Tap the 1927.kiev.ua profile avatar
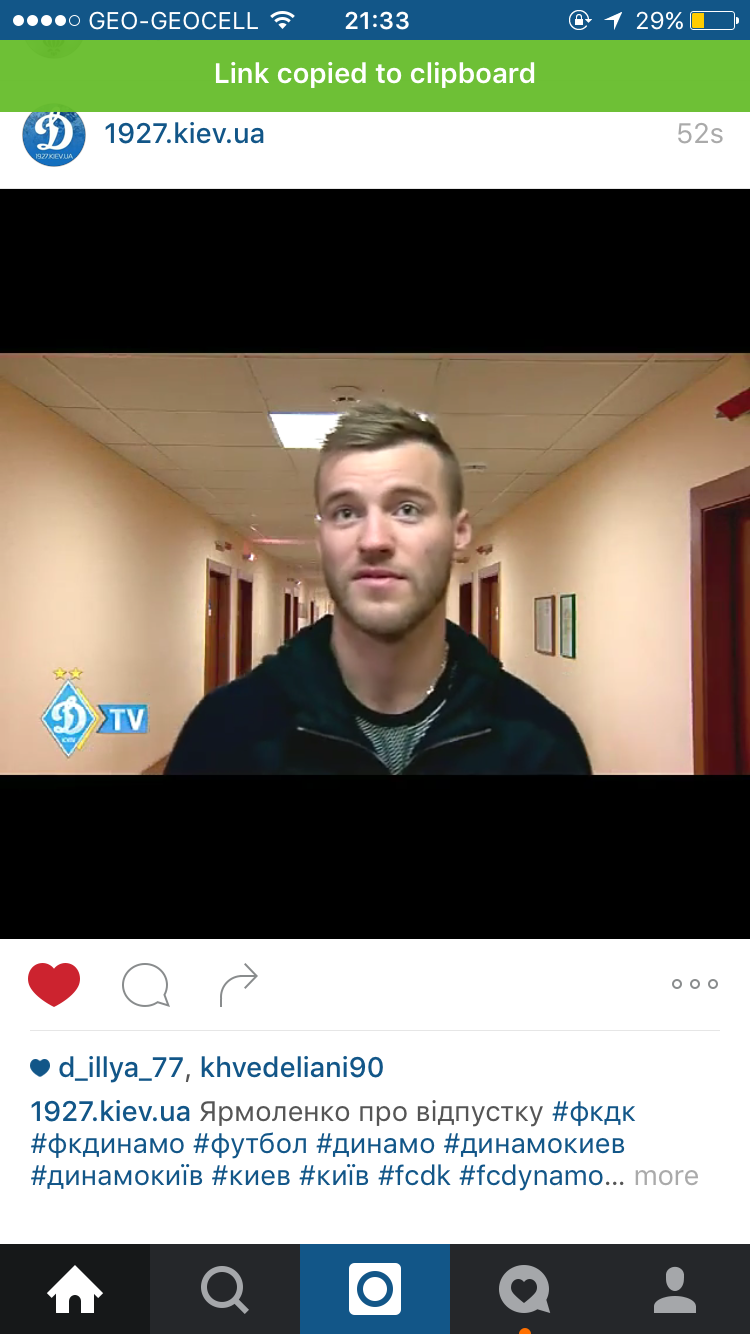This screenshot has height=1334, width=750. (x=54, y=135)
